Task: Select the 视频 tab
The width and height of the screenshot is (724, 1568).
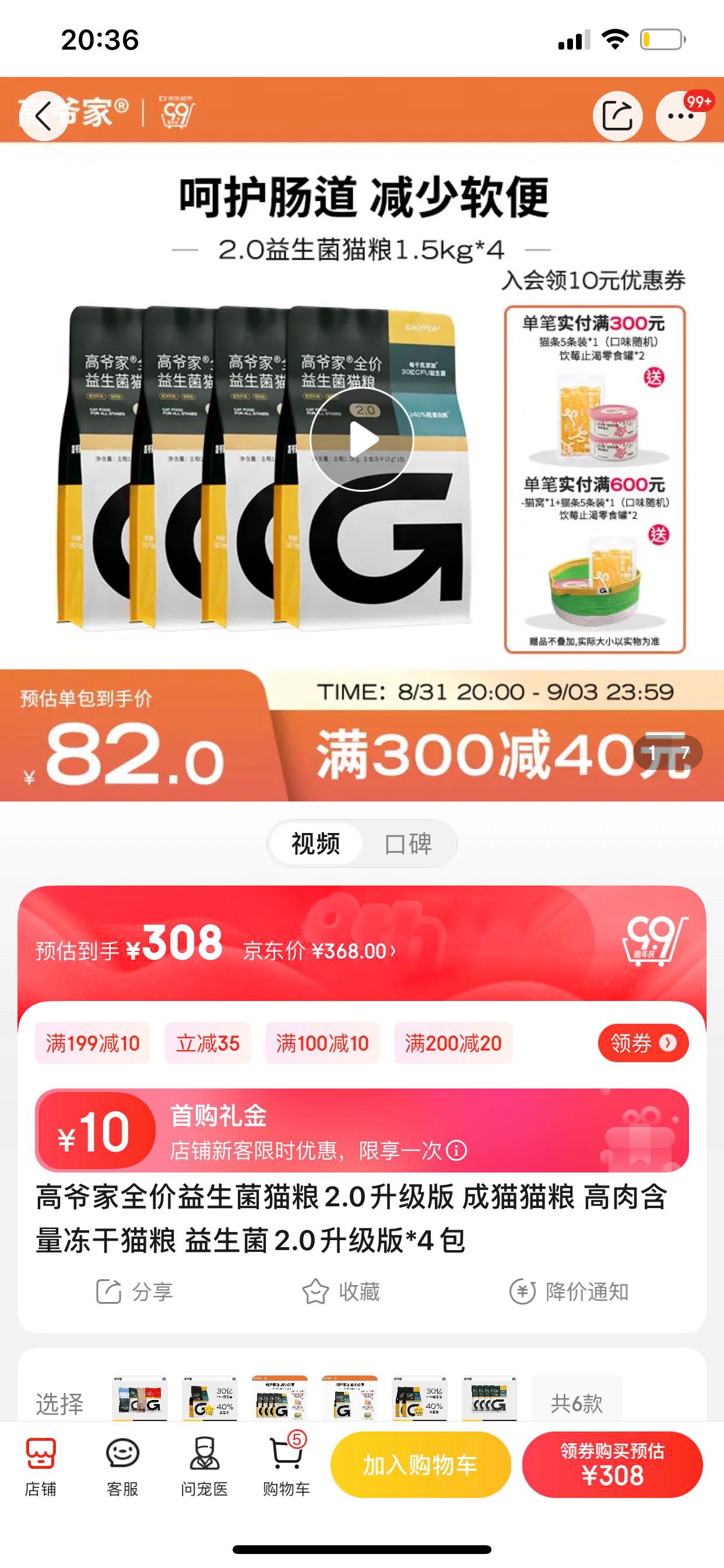Action: click(316, 843)
